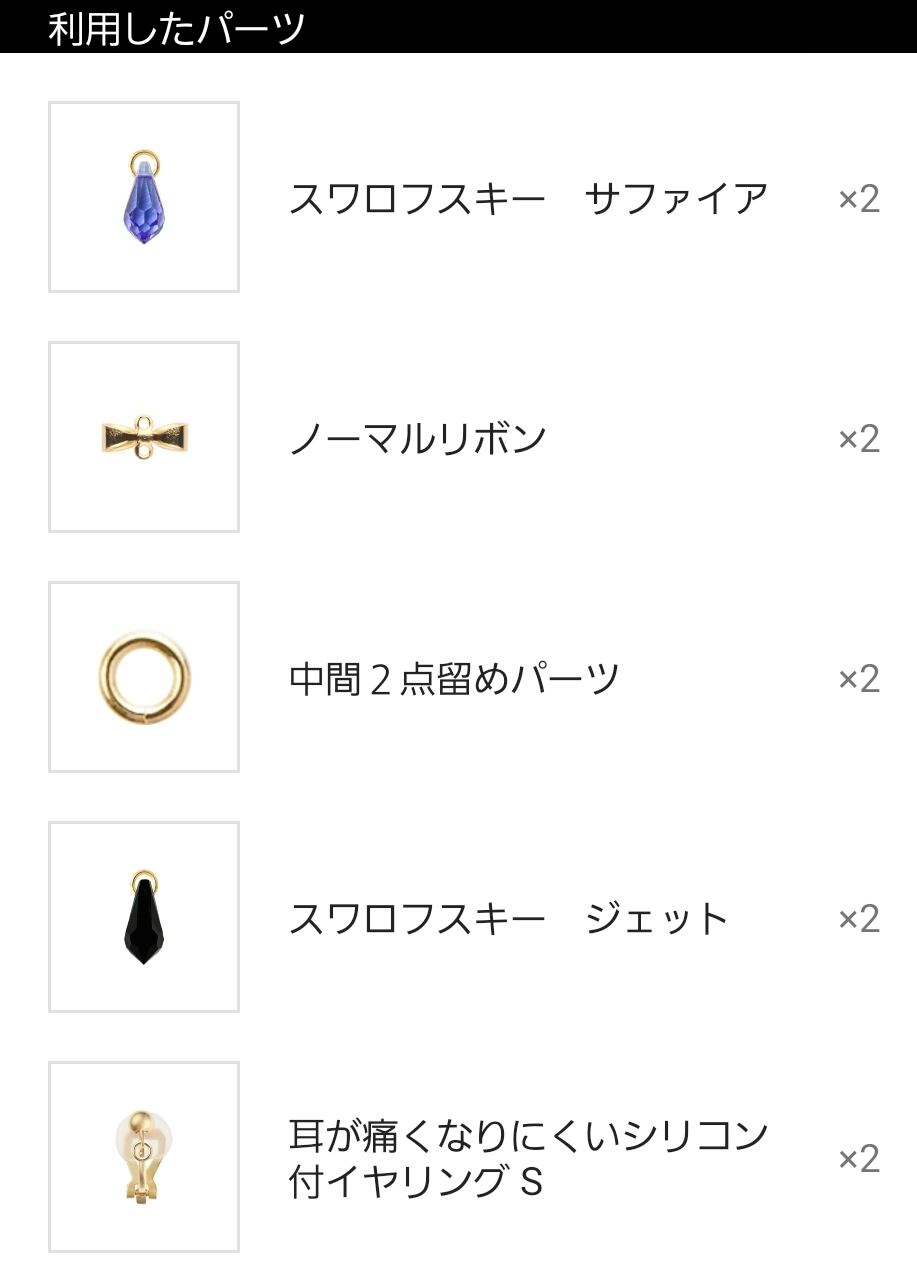View the シリコン付イヤリングS part
917x1269 pixels.
pyautogui.click(x=527, y=1158)
